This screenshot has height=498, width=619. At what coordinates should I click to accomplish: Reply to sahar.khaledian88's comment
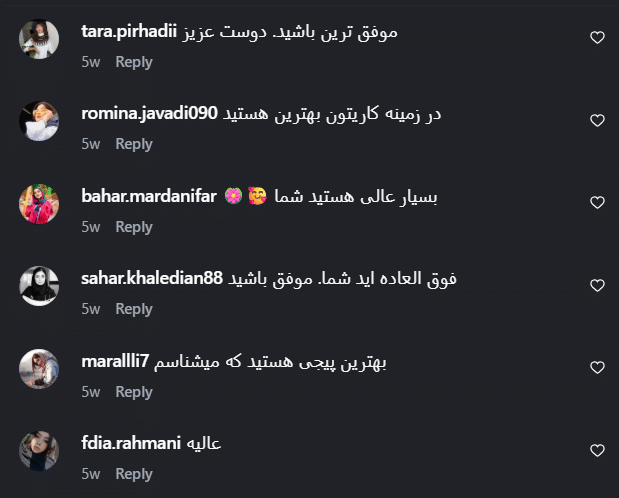pos(133,309)
